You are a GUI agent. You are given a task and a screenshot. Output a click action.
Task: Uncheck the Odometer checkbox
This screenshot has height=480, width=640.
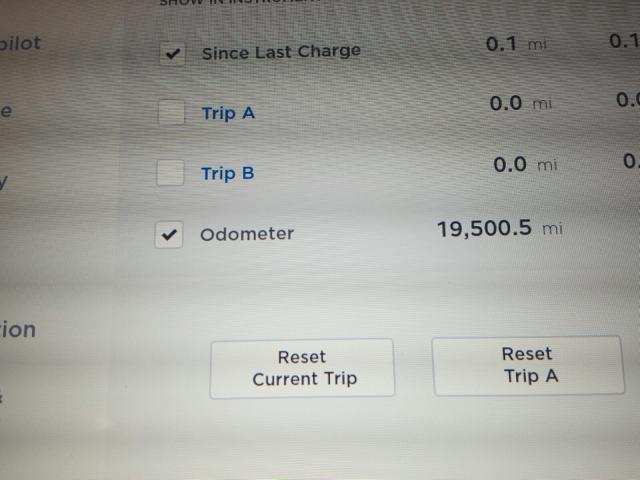(x=169, y=235)
